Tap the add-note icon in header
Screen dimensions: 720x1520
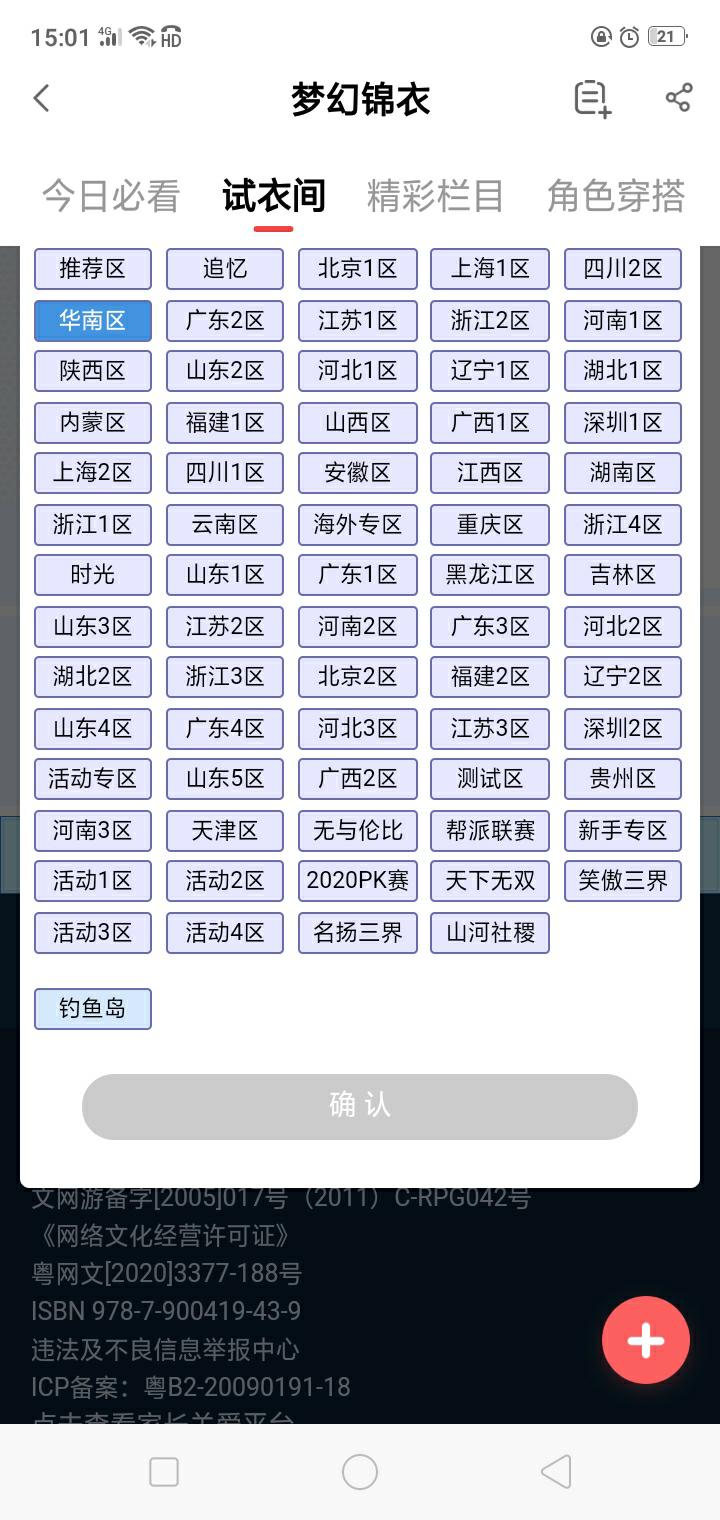coord(592,98)
